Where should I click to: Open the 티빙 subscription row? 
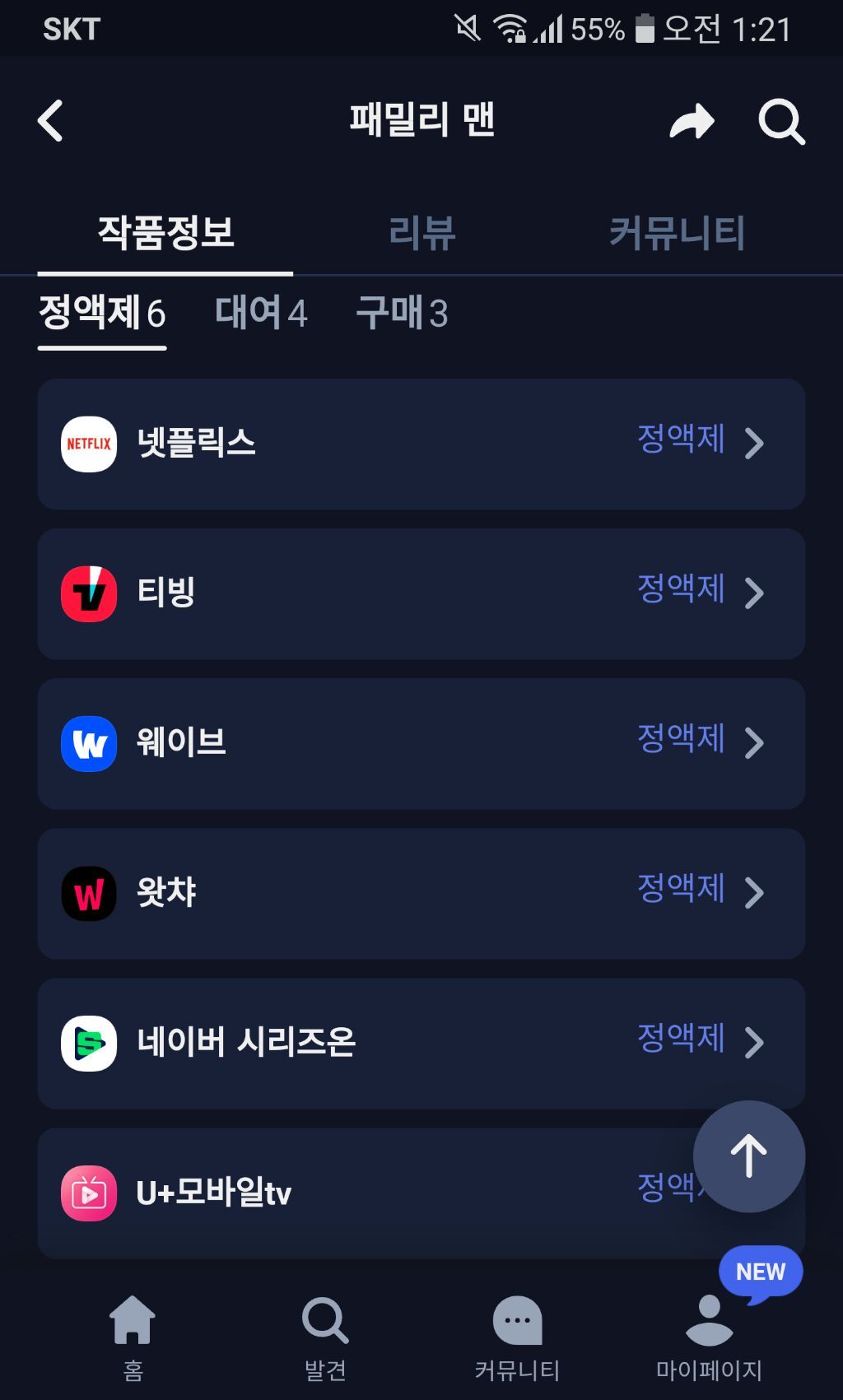click(421, 593)
